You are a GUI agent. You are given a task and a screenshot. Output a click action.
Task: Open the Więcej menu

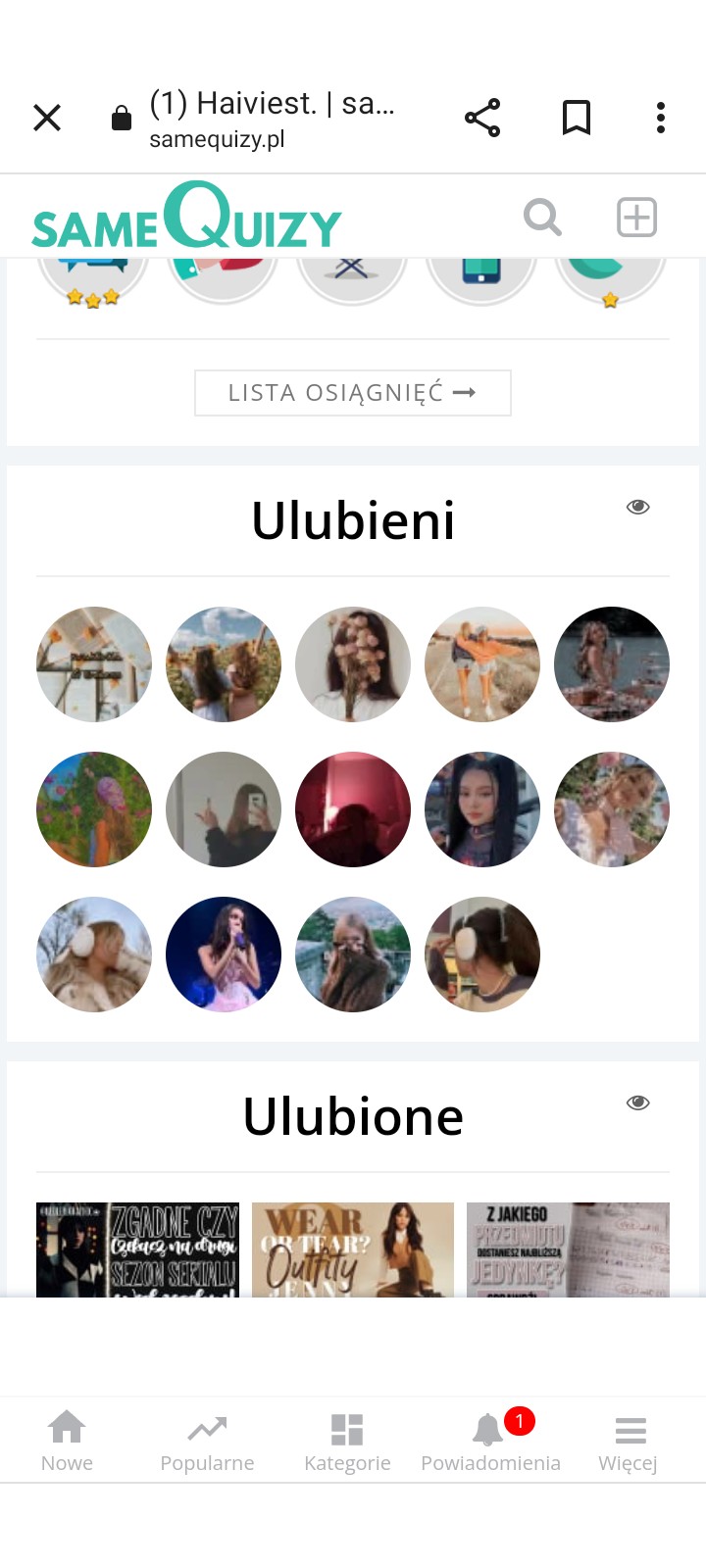tap(629, 1441)
